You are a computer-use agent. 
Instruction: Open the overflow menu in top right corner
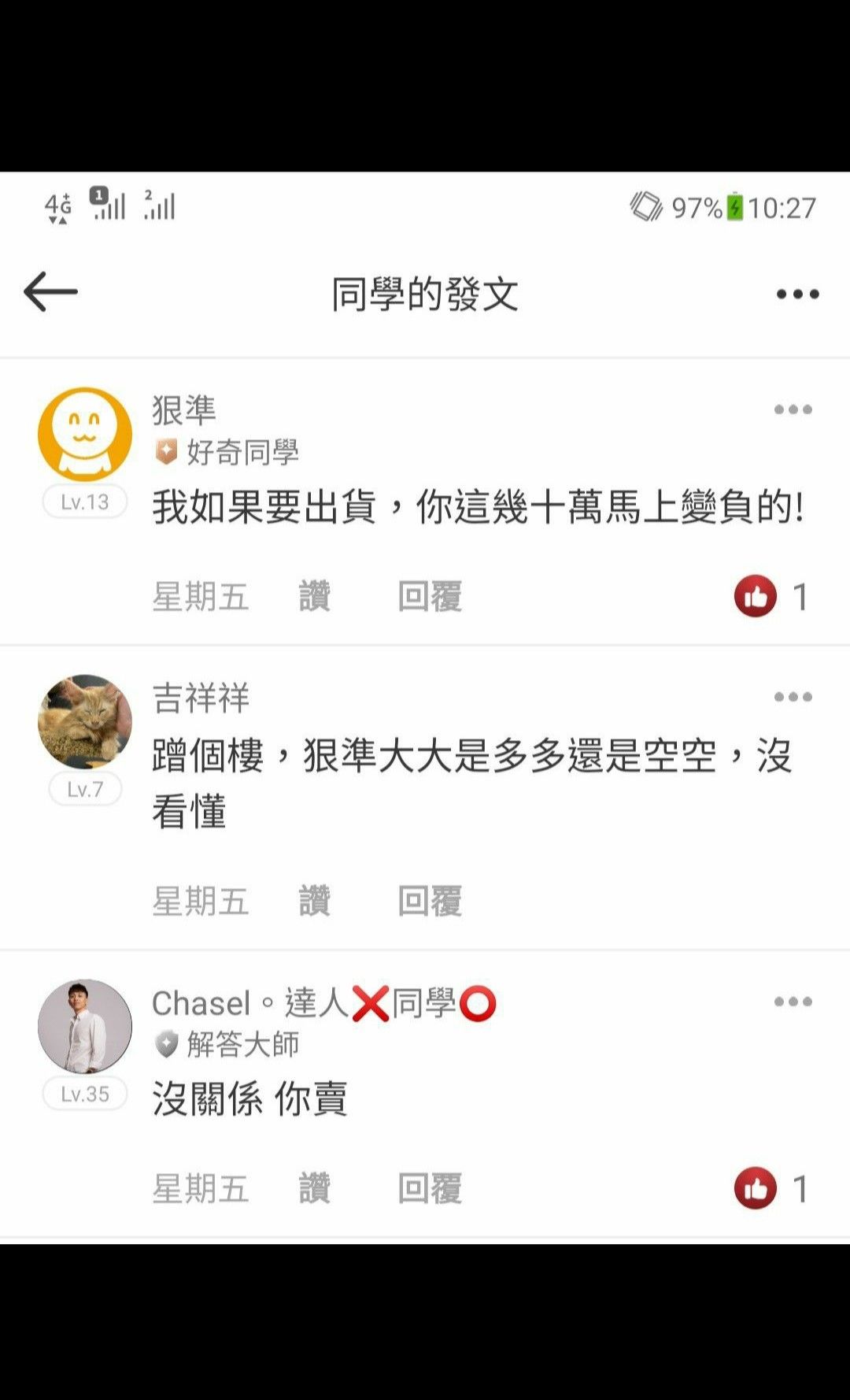point(795,293)
